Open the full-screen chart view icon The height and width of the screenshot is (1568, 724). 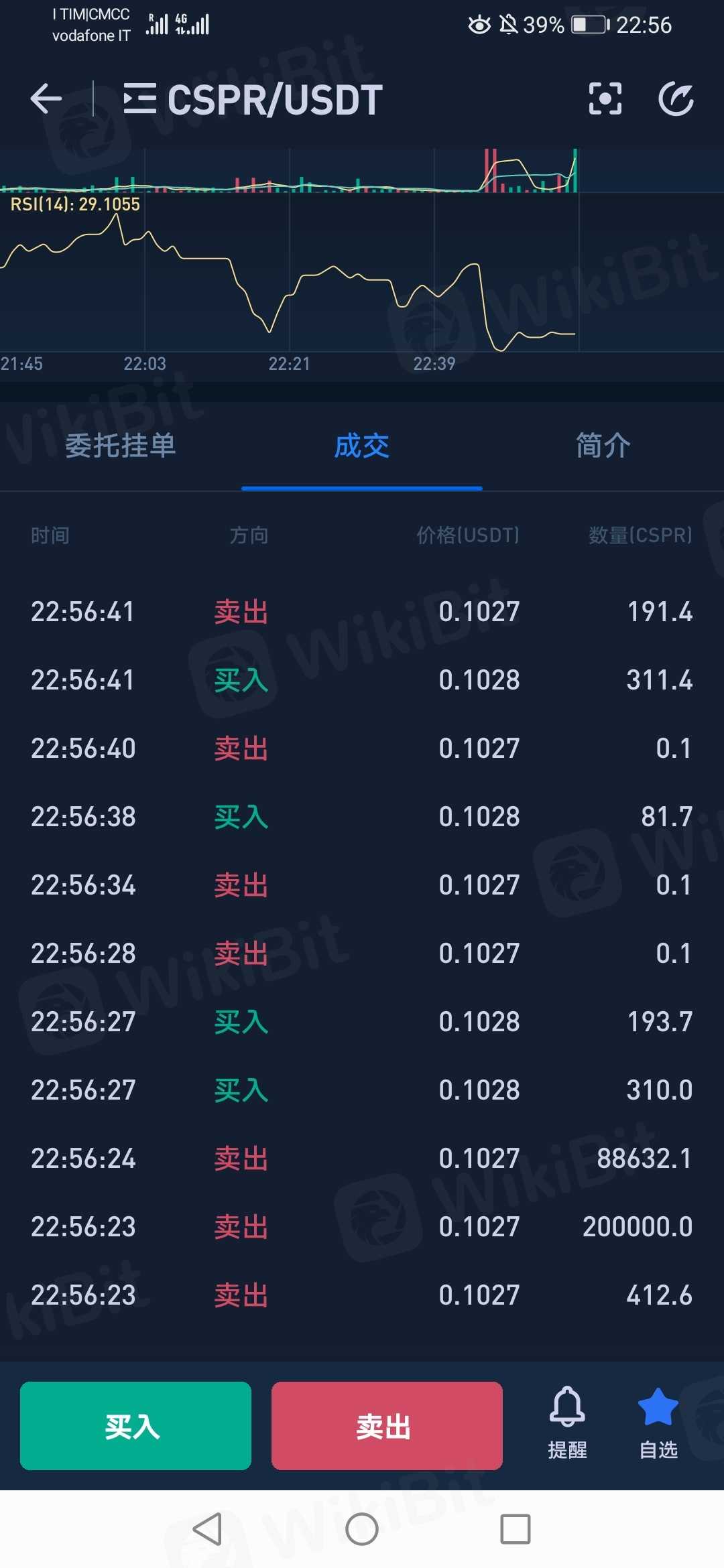tap(605, 99)
